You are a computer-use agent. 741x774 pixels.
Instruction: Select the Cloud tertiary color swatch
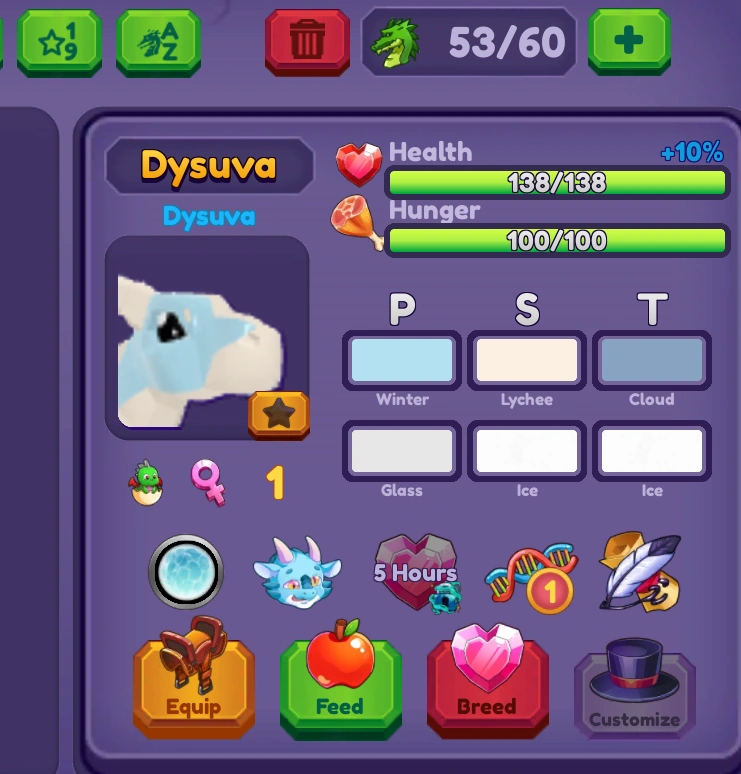[x=652, y=361]
